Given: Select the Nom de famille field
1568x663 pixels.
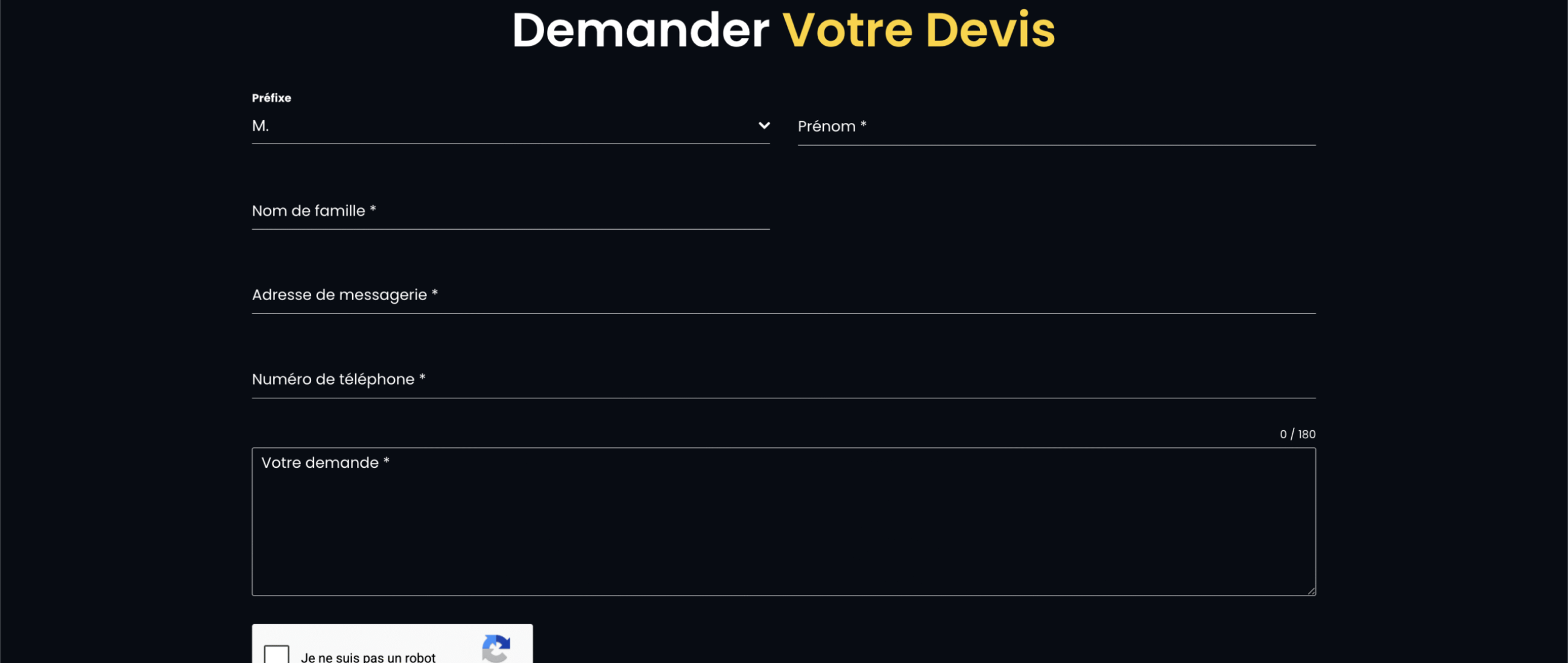Looking at the screenshot, I should 510,211.
